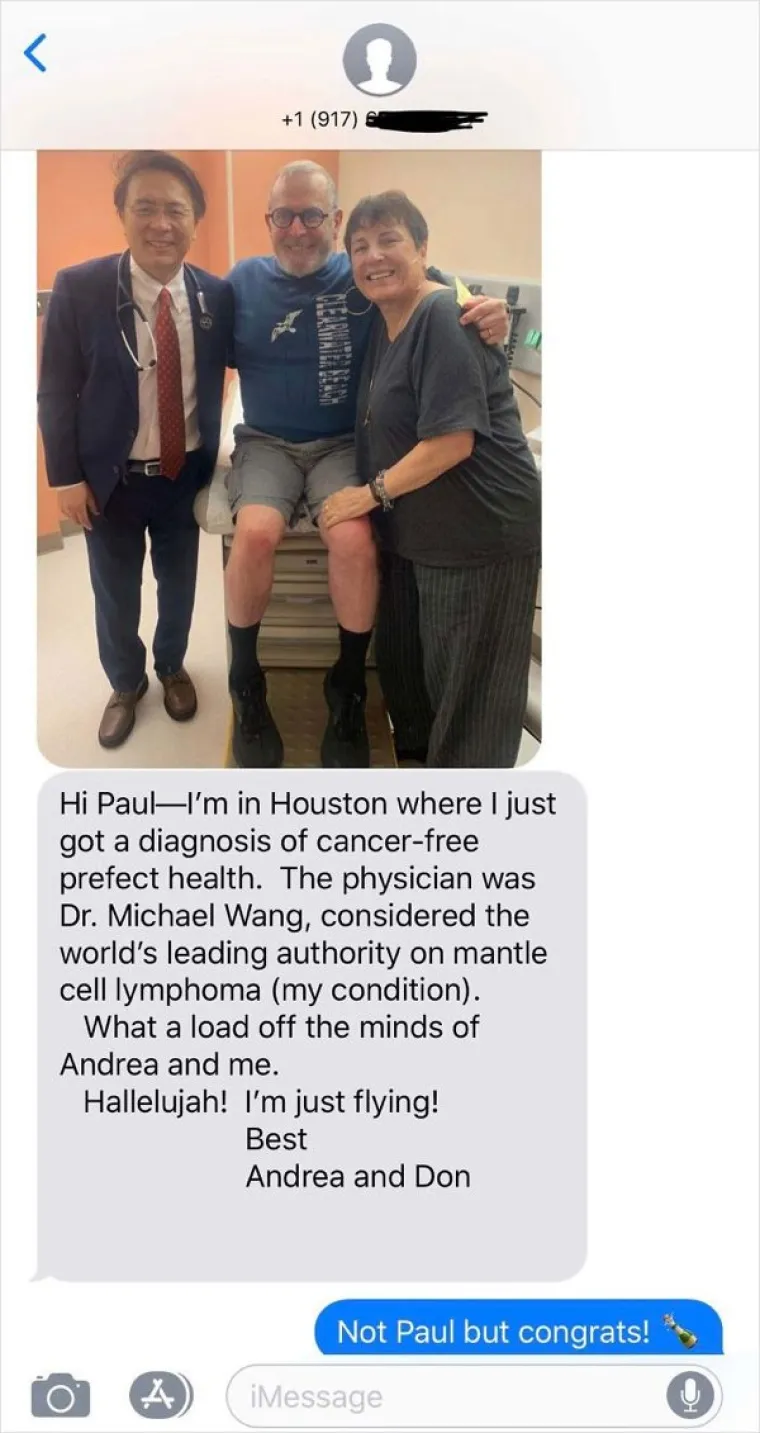
Task: Go back to the messages list
Action: pos(35,56)
